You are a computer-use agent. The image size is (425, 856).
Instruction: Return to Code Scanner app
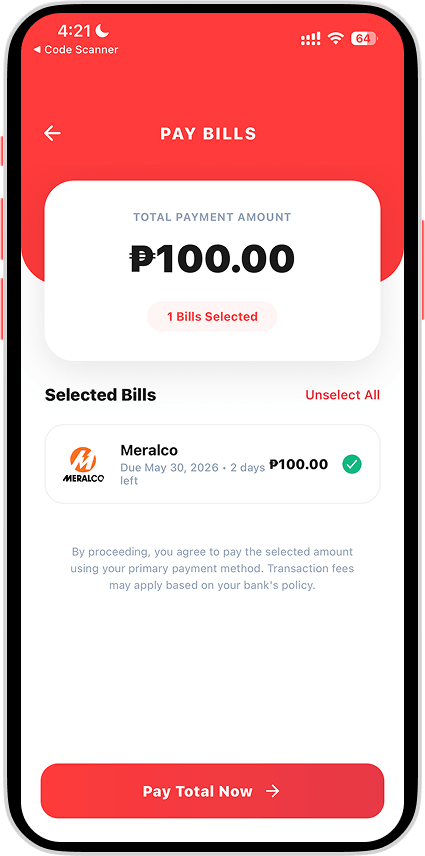[75, 50]
